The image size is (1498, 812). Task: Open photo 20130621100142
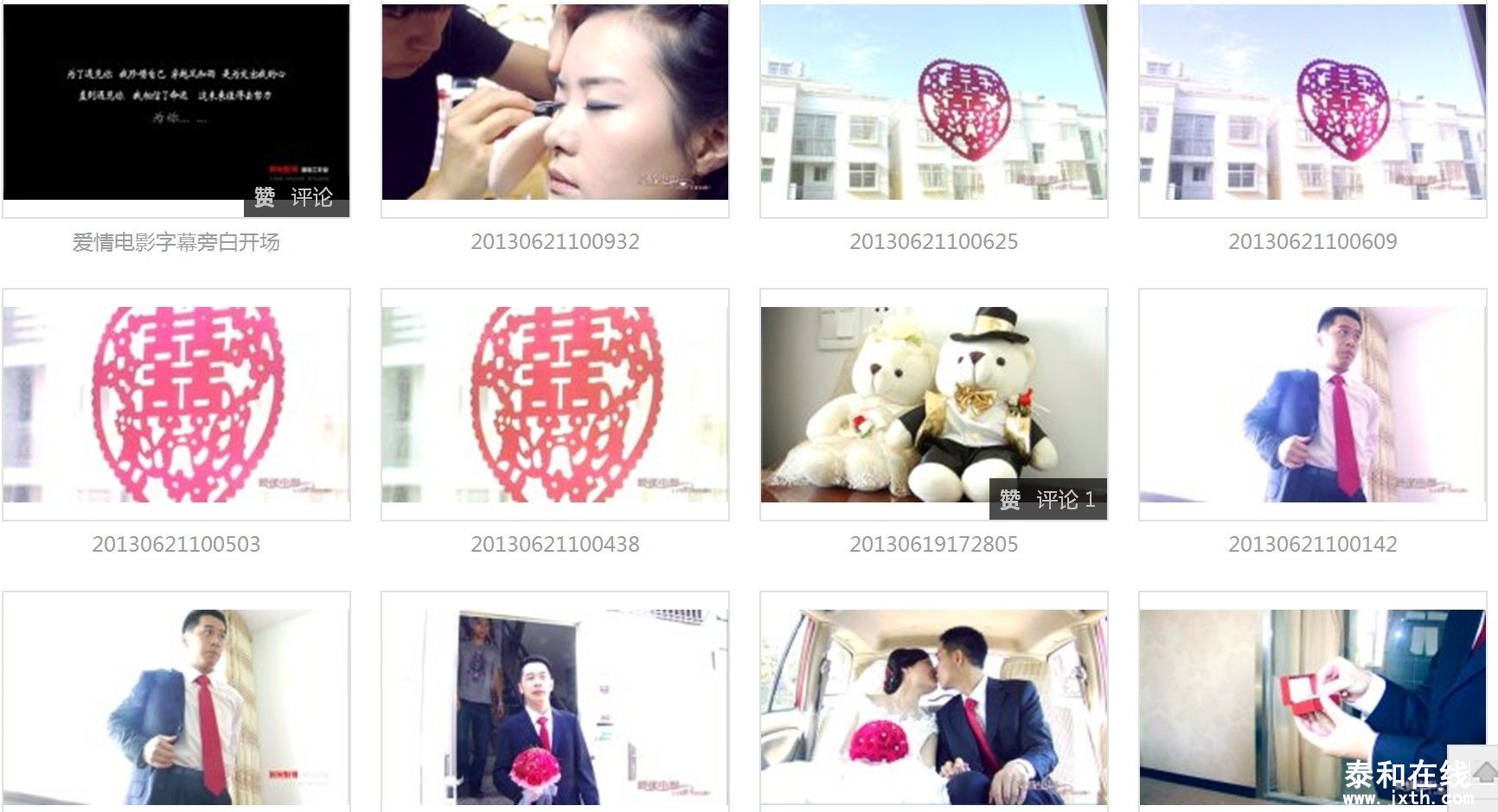(x=1312, y=404)
